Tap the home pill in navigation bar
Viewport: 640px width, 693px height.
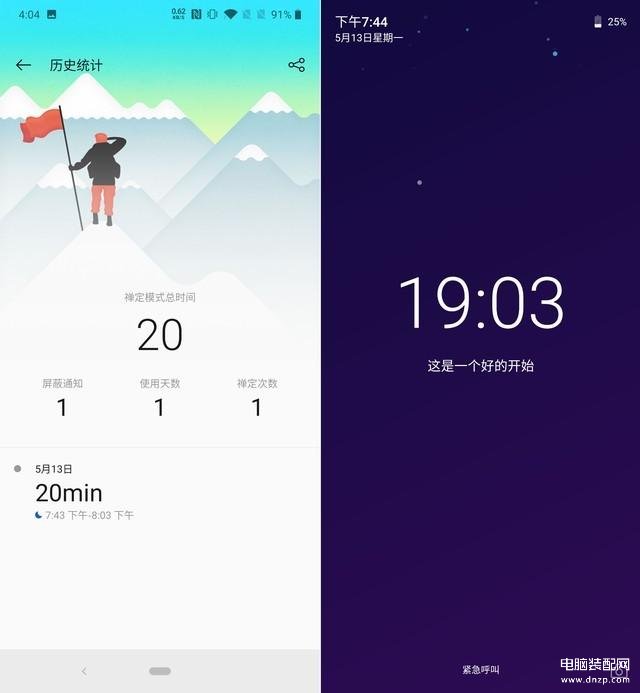160,671
